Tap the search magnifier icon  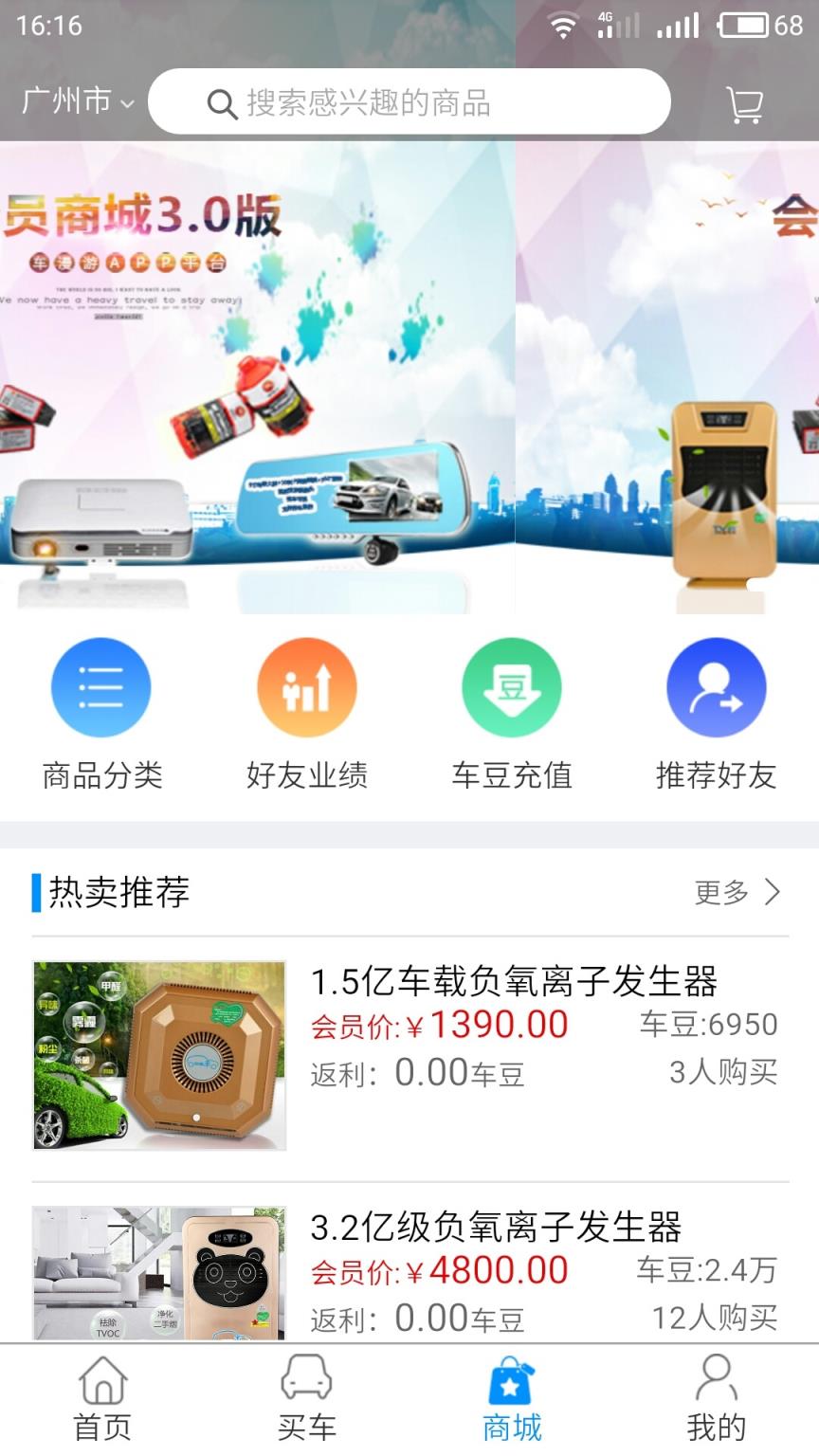click(x=222, y=101)
